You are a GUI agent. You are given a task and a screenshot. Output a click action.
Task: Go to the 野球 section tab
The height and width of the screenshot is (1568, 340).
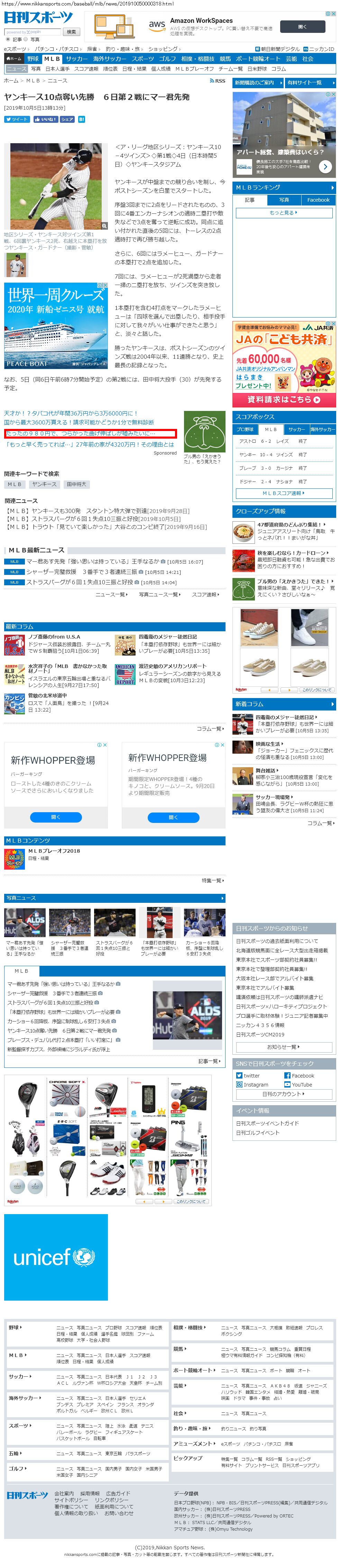coord(33,59)
